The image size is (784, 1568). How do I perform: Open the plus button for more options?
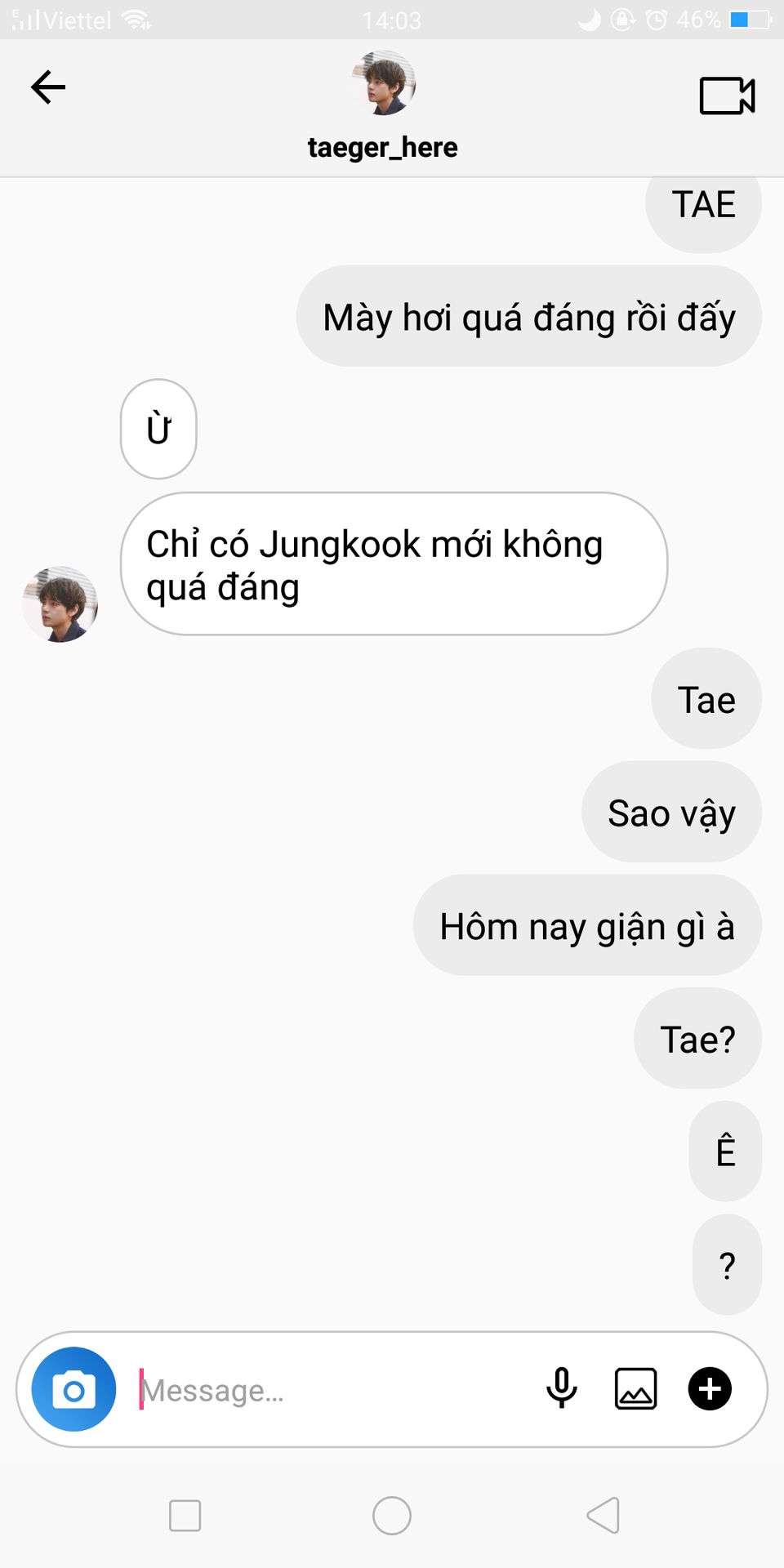710,1389
